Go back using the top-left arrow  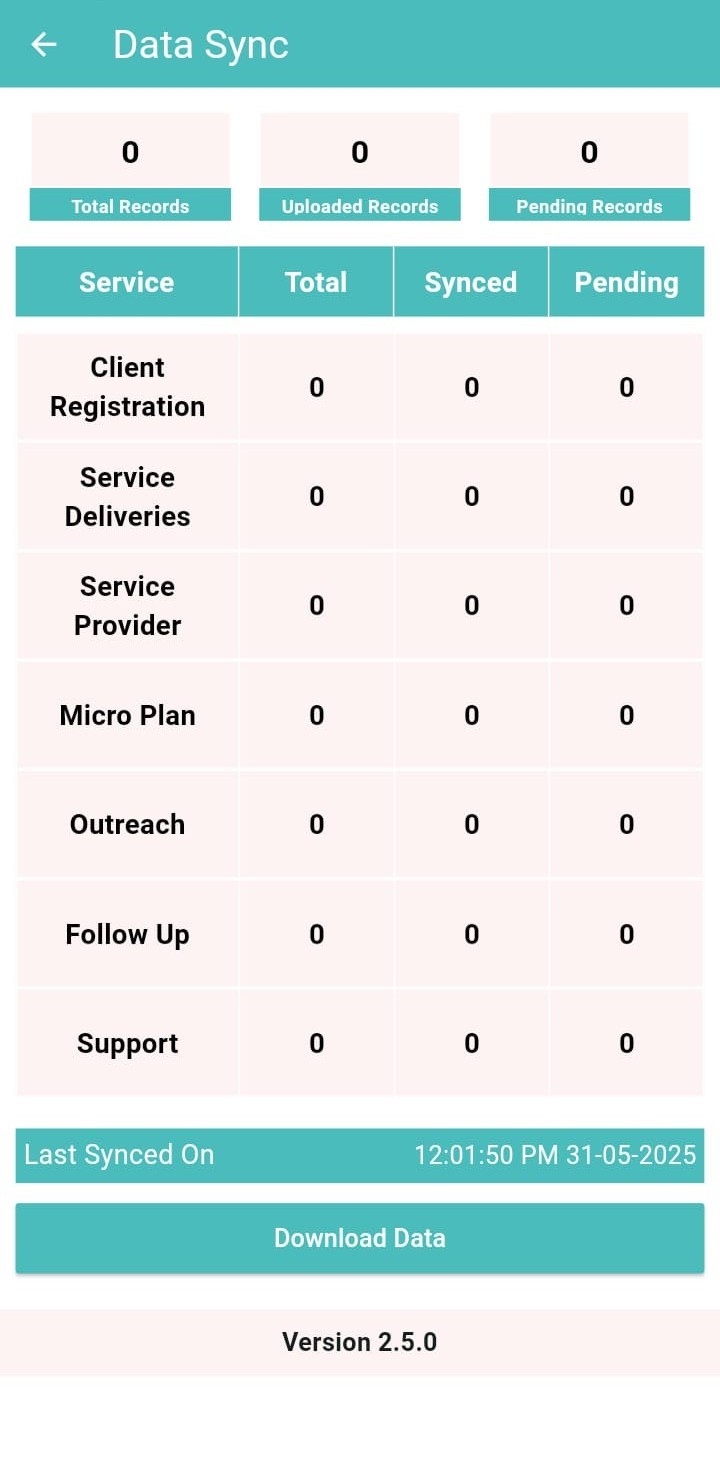(44, 44)
